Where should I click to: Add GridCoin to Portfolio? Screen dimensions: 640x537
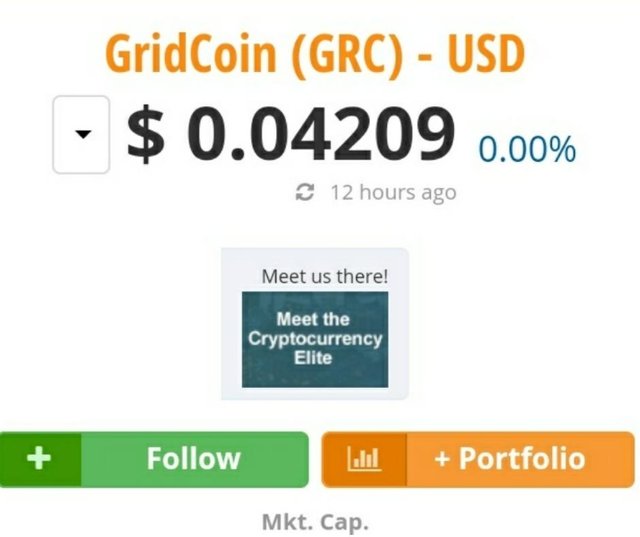coord(478,459)
